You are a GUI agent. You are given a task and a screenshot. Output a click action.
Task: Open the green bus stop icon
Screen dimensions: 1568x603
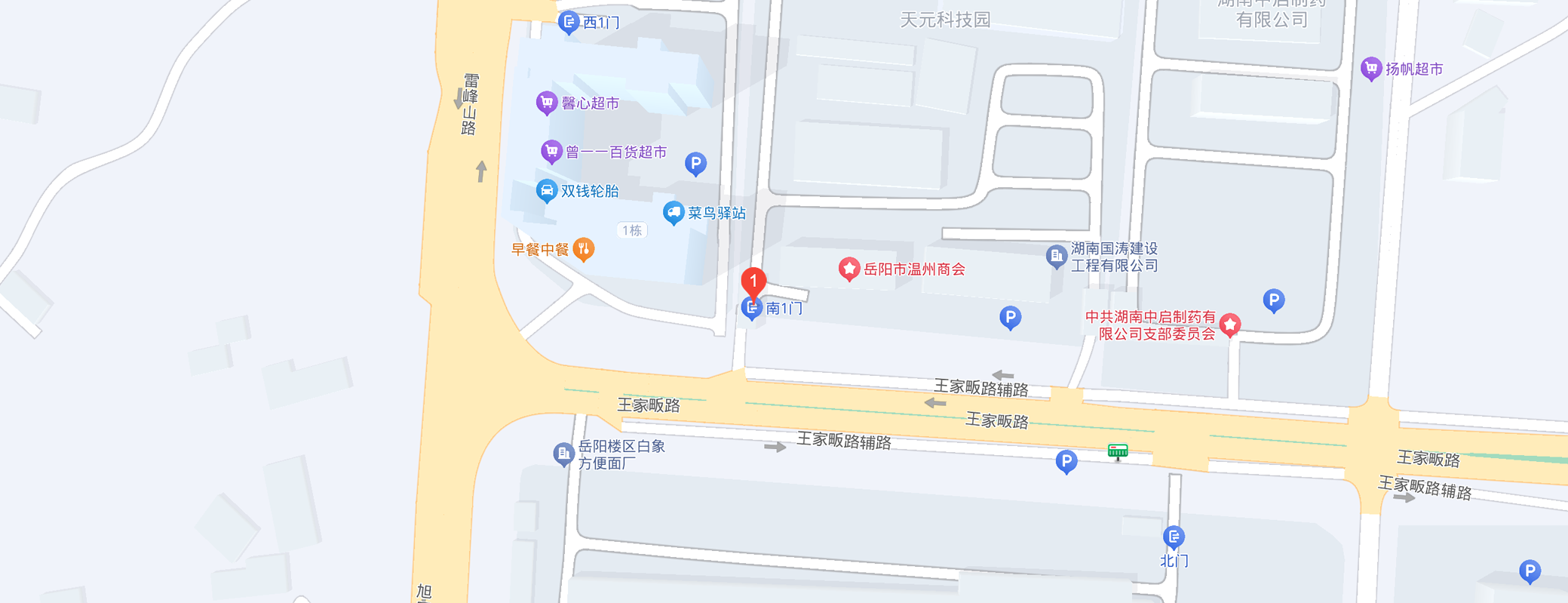click(1118, 451)
